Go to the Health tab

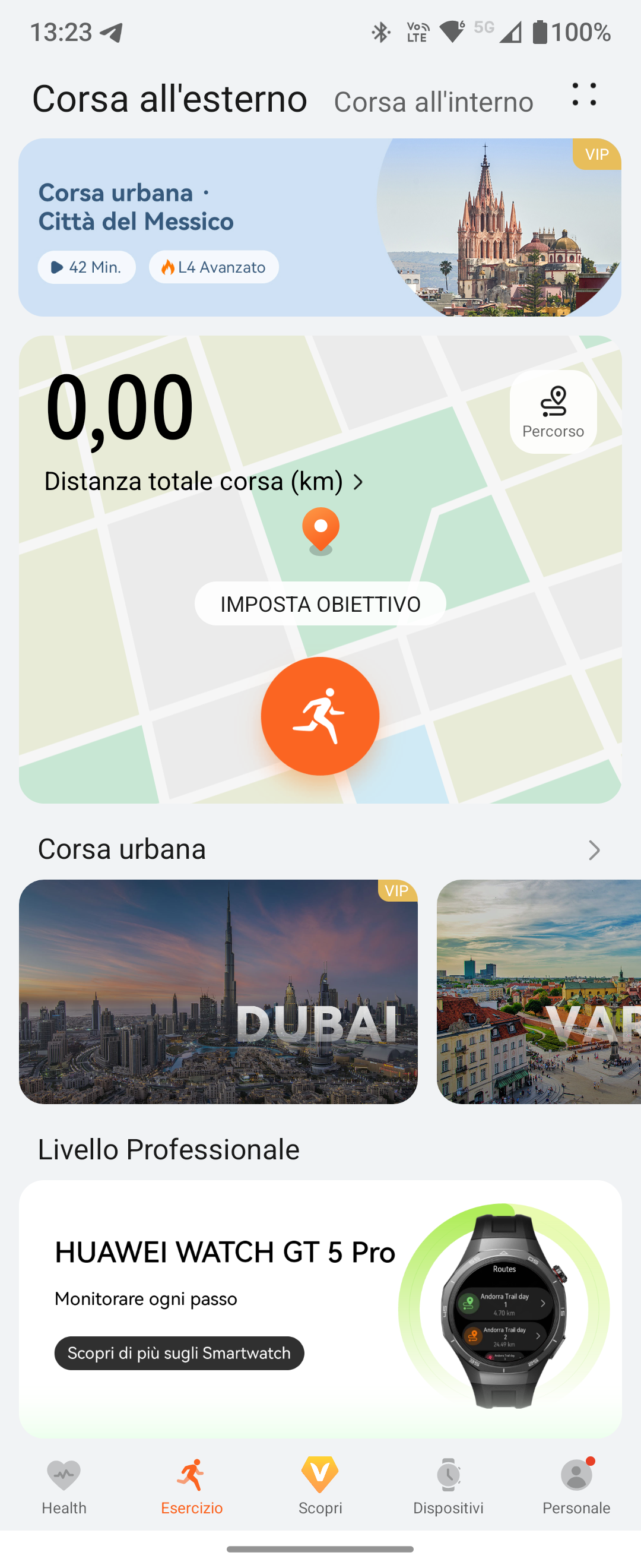pyautogui.click(x=64, y=1487)
